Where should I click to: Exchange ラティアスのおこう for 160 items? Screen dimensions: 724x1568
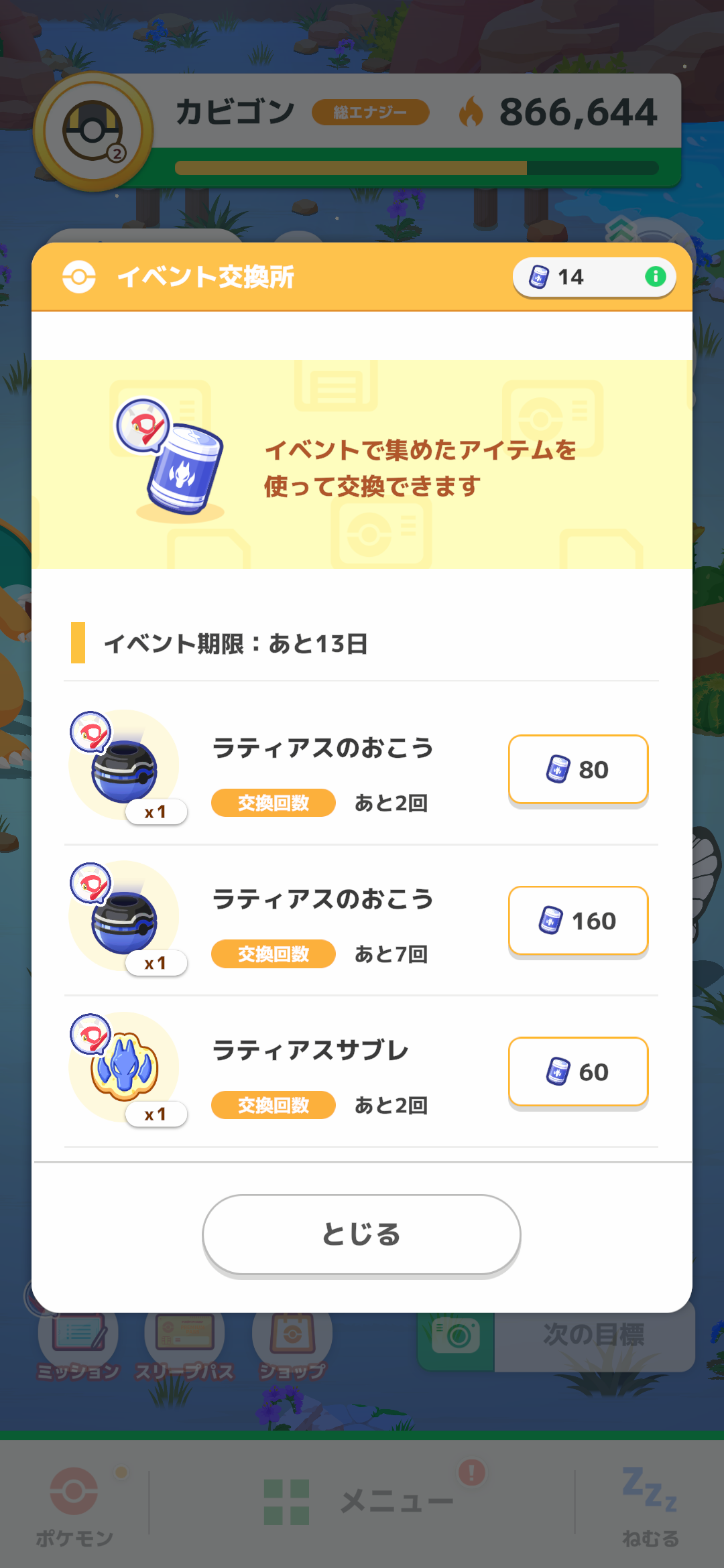(x=578, y=921)
